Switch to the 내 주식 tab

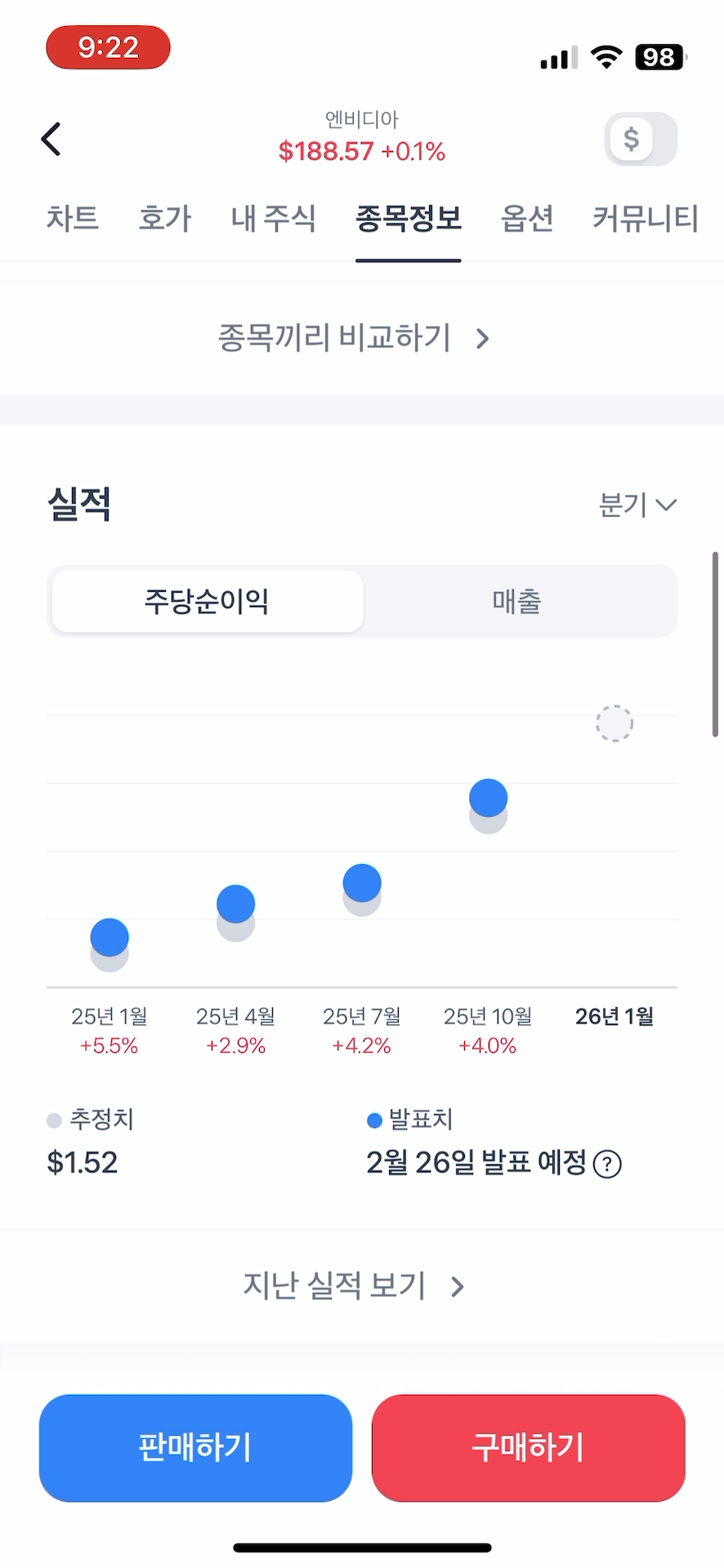[273, 218]
